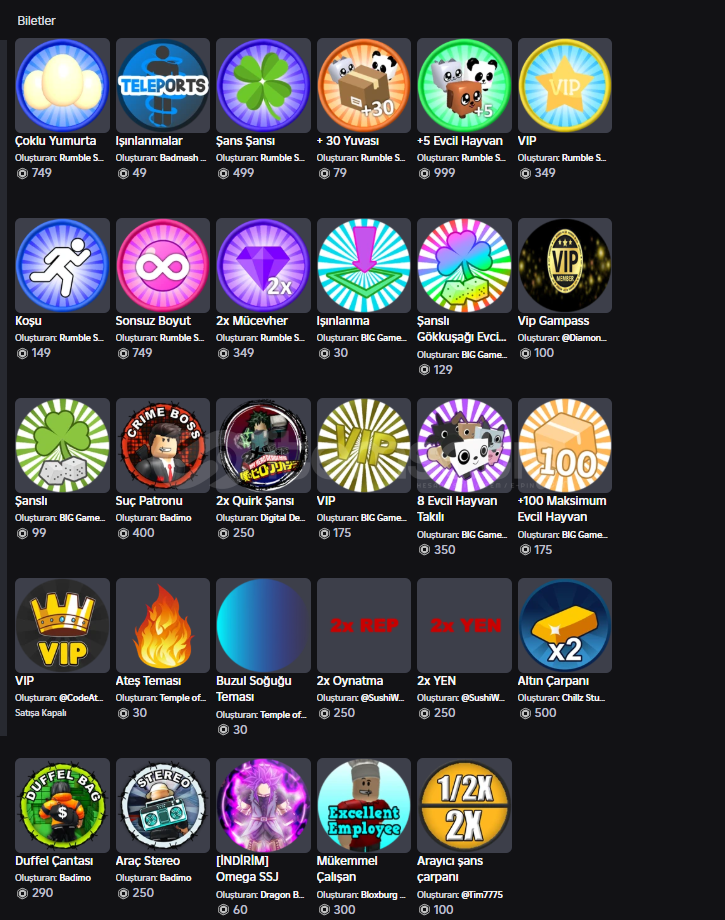Open the Sonsuz Boyut pass

pos(163,265)
